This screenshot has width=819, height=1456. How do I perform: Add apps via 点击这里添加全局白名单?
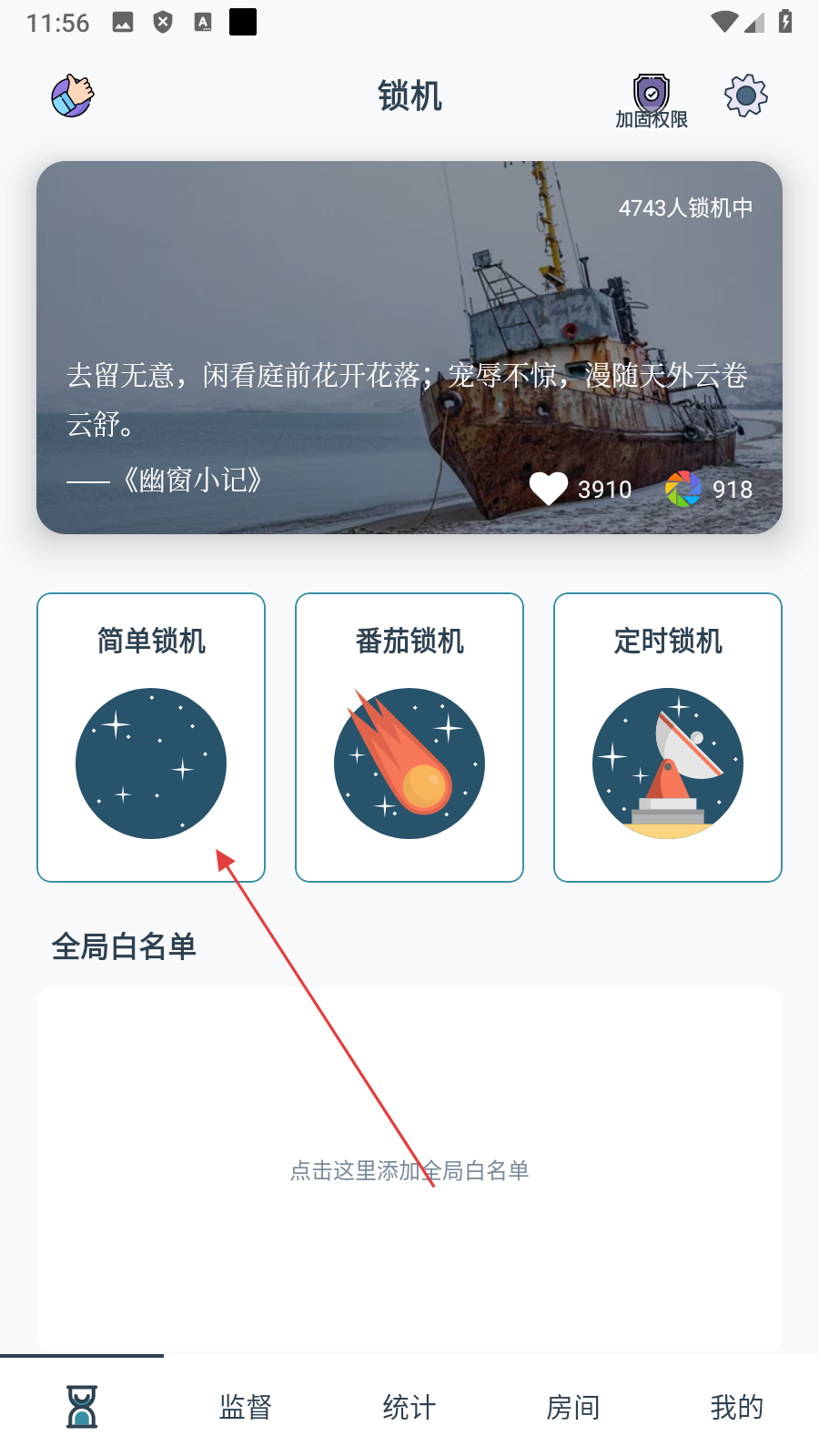pos(409,1170)
